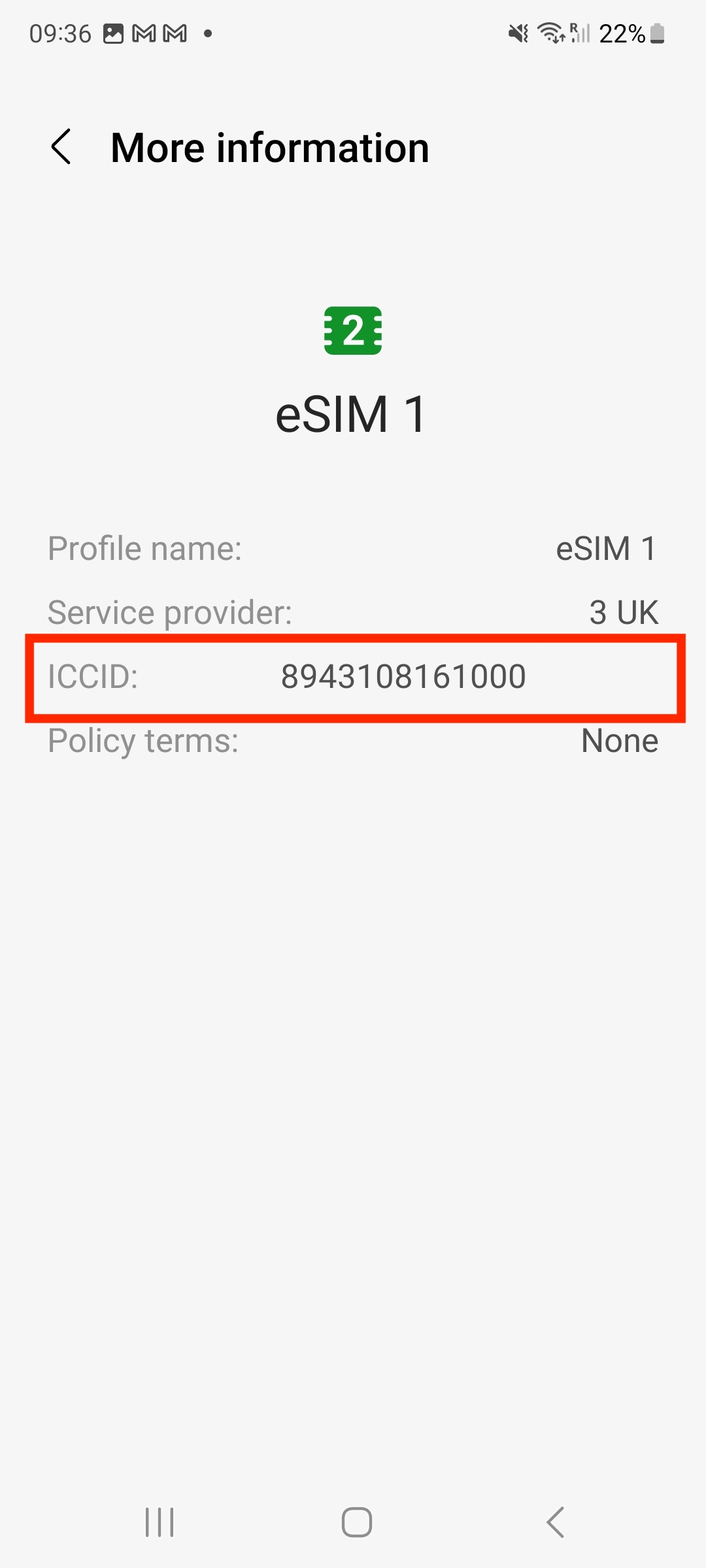Tap the Service provider row showing 3 UK
Viewport: 706px width, 1568px height.
click(x=353, y=613)
